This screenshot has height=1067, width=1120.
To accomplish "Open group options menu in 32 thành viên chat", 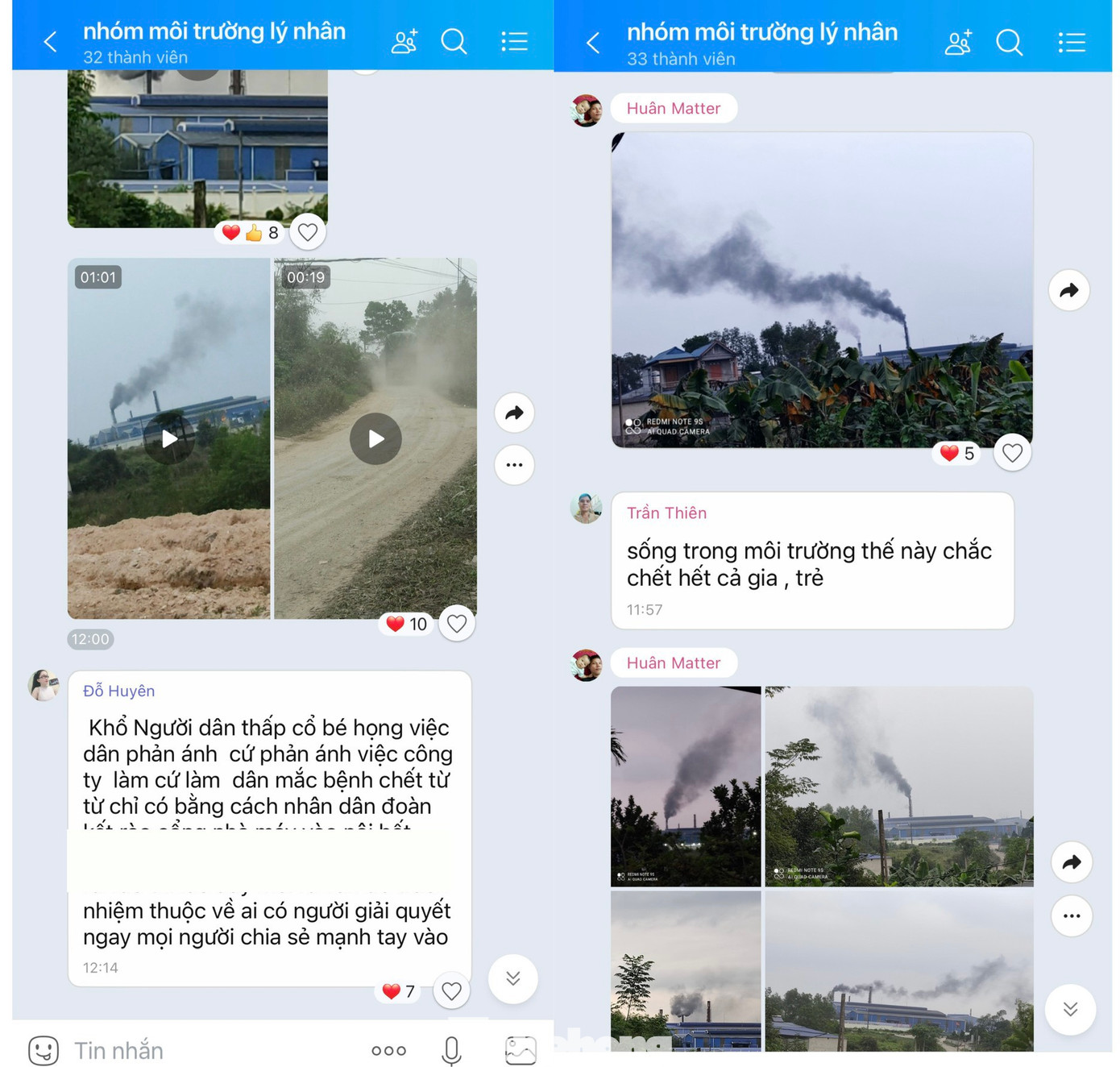I will [514, 42].
